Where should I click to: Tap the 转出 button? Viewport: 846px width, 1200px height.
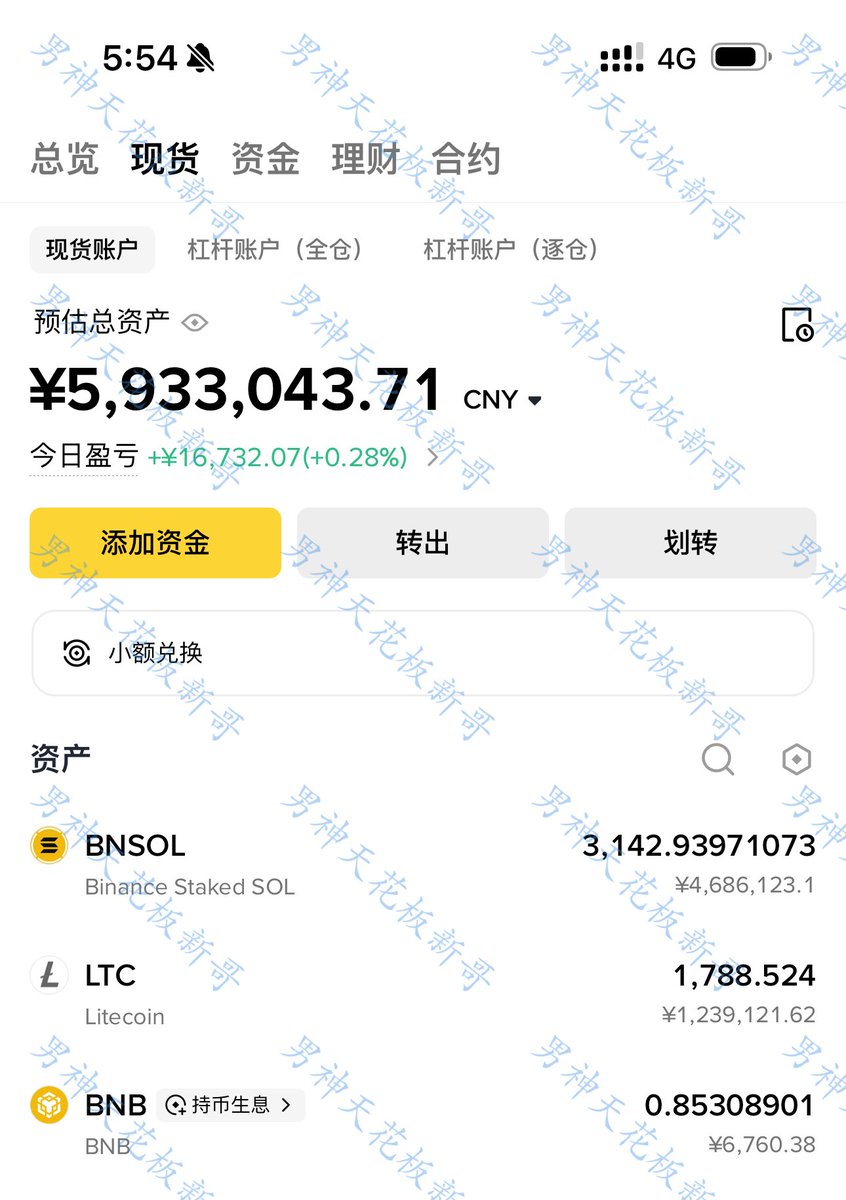click(423, 543)
